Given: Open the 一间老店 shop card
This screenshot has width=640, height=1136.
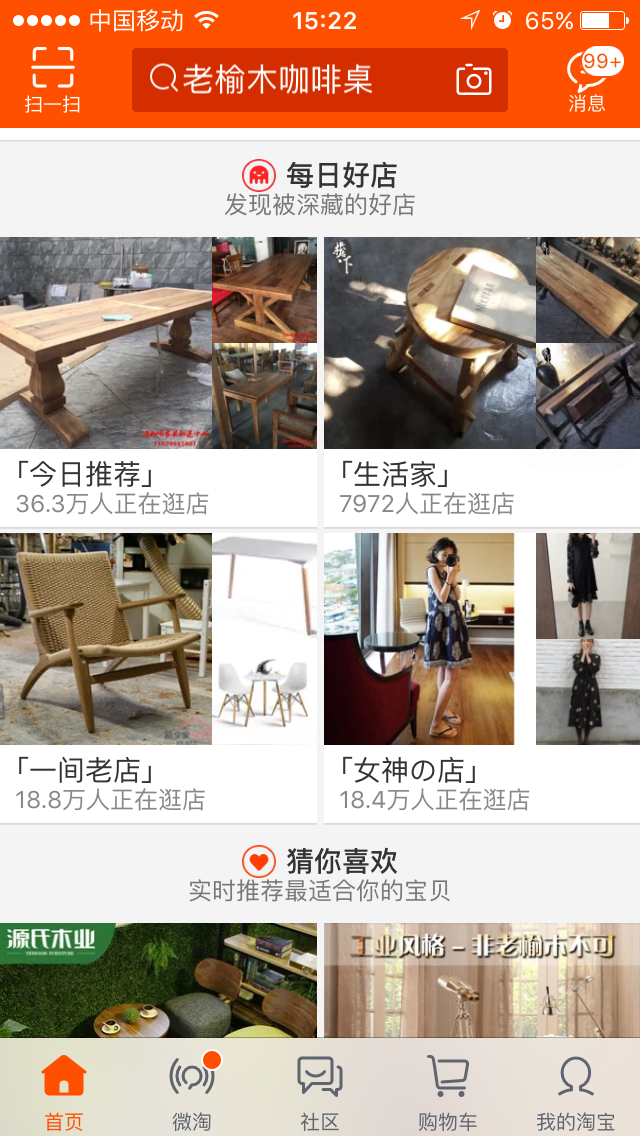Looking at the screenshot, I should pyautogui.click(x=158, y=675).
